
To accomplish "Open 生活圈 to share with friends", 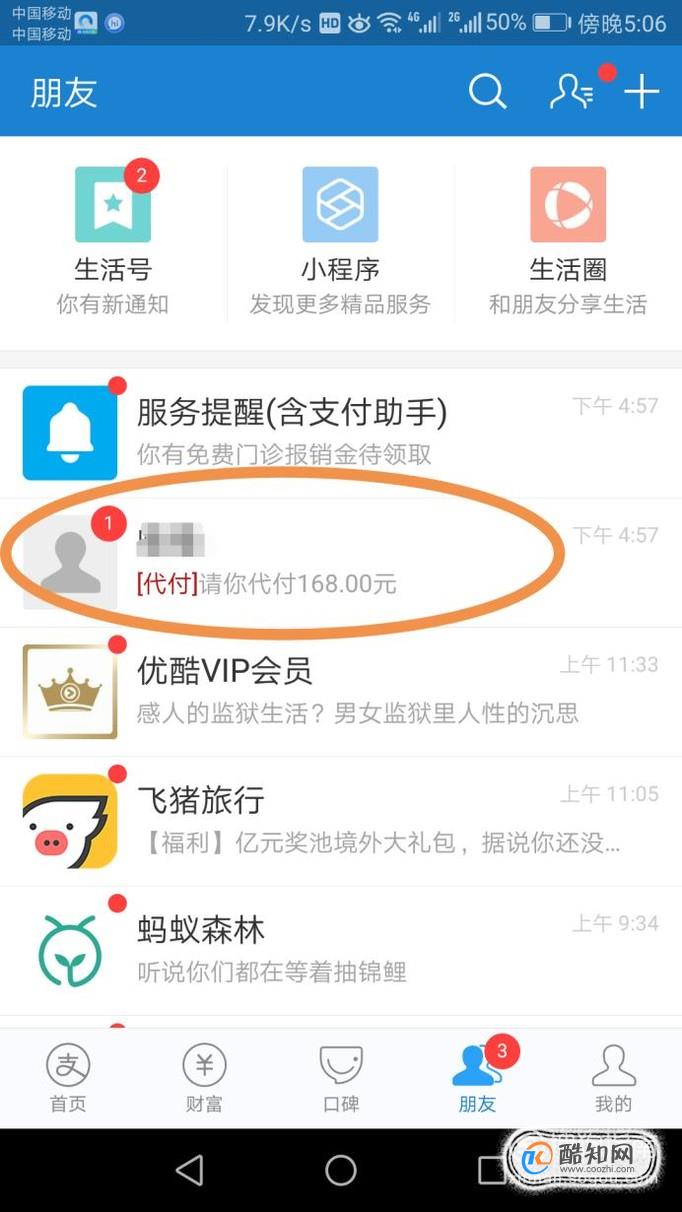I will 567,240.
